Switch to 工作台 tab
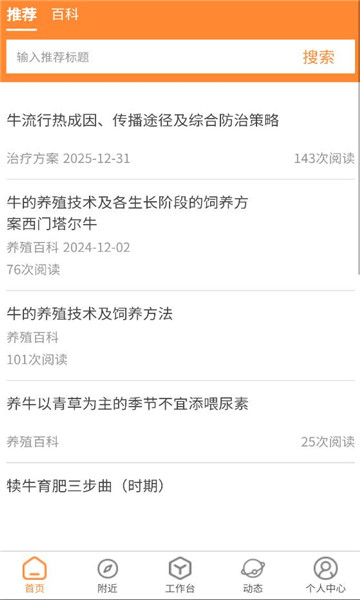This screenshot has height=600, width=360. click(180, 574)
